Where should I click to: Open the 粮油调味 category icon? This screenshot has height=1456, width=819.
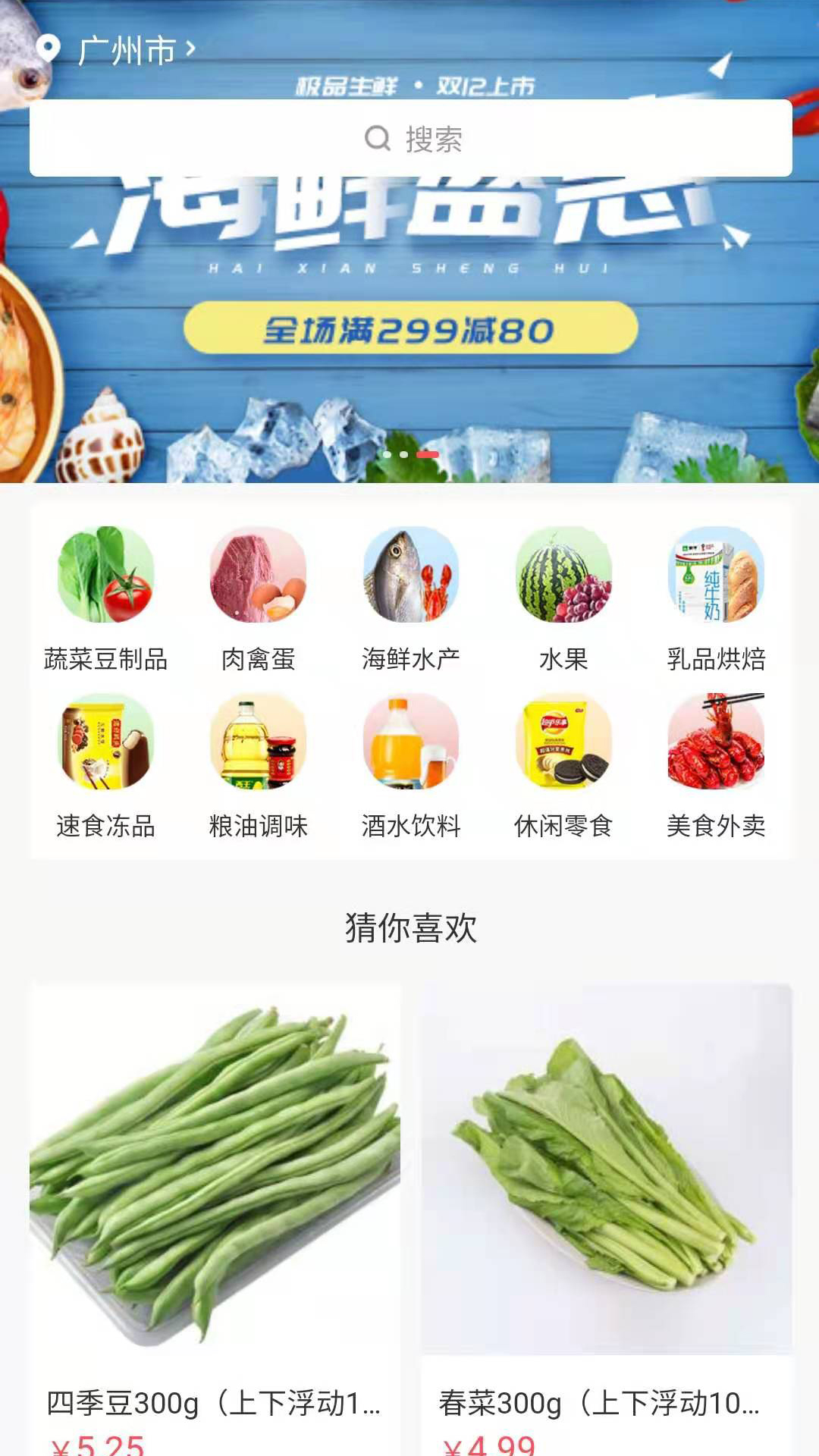click(259, 745)
